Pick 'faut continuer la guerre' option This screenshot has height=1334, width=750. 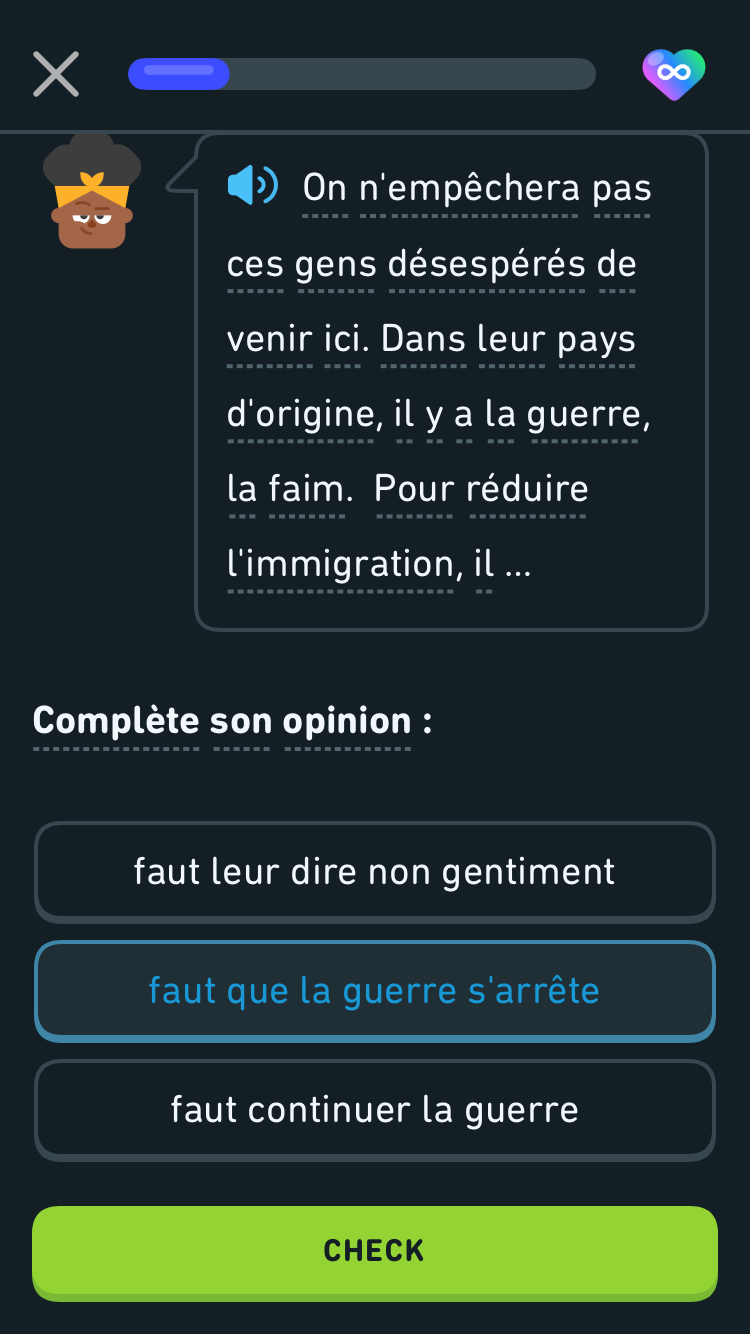tap(374, 1110)
